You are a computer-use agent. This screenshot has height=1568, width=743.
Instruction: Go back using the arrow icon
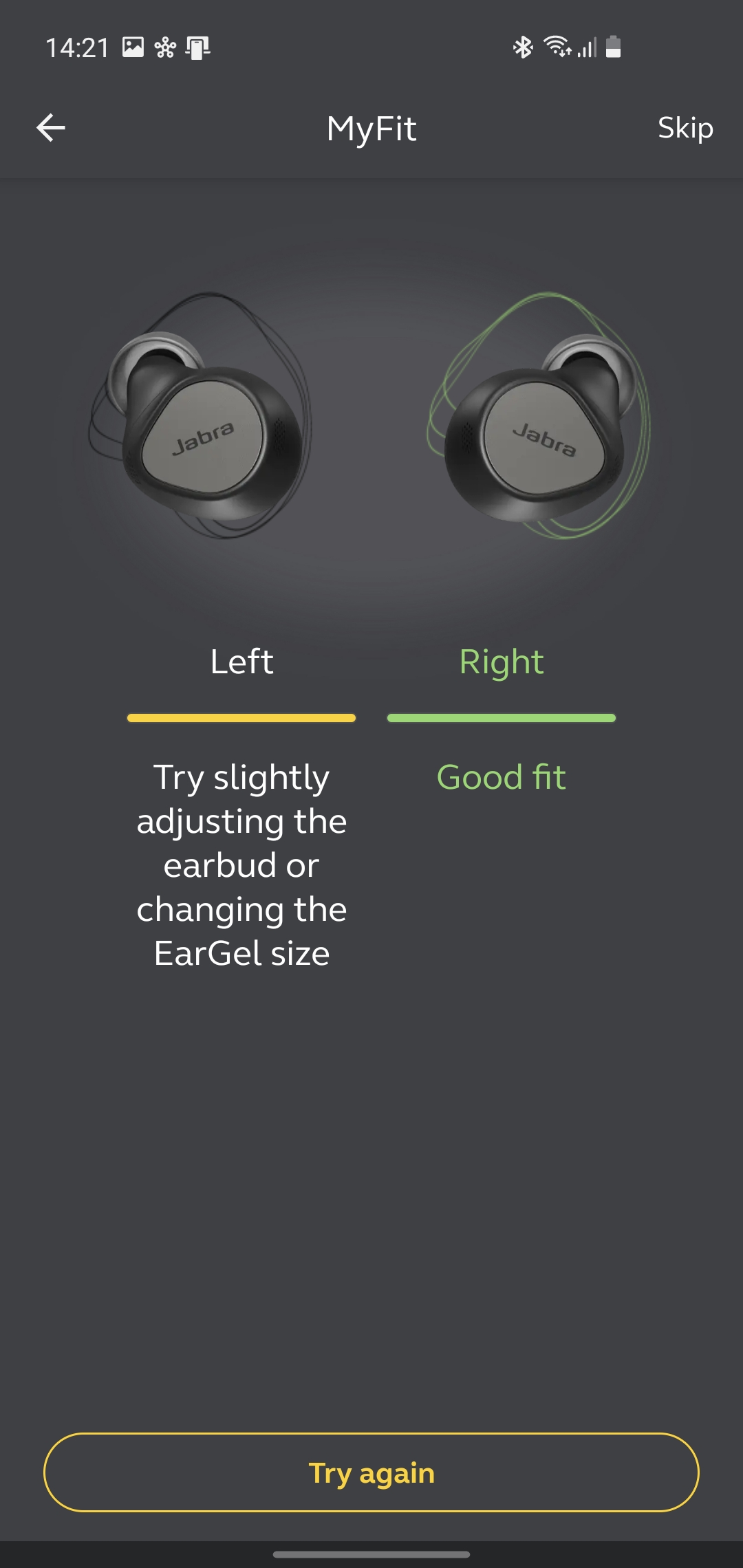click(x=51, y=128)
